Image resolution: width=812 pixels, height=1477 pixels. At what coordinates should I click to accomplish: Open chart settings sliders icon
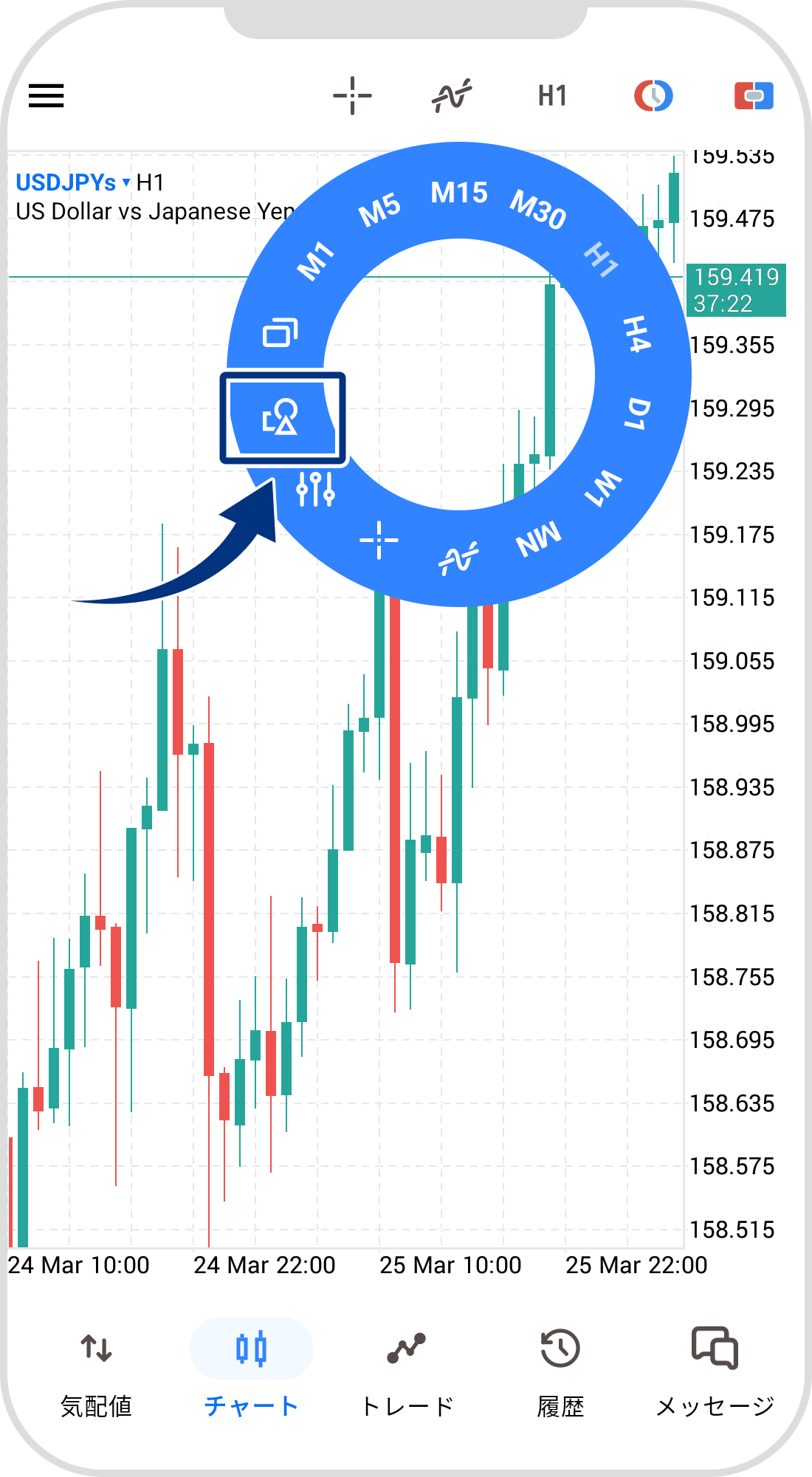point(315,489)
